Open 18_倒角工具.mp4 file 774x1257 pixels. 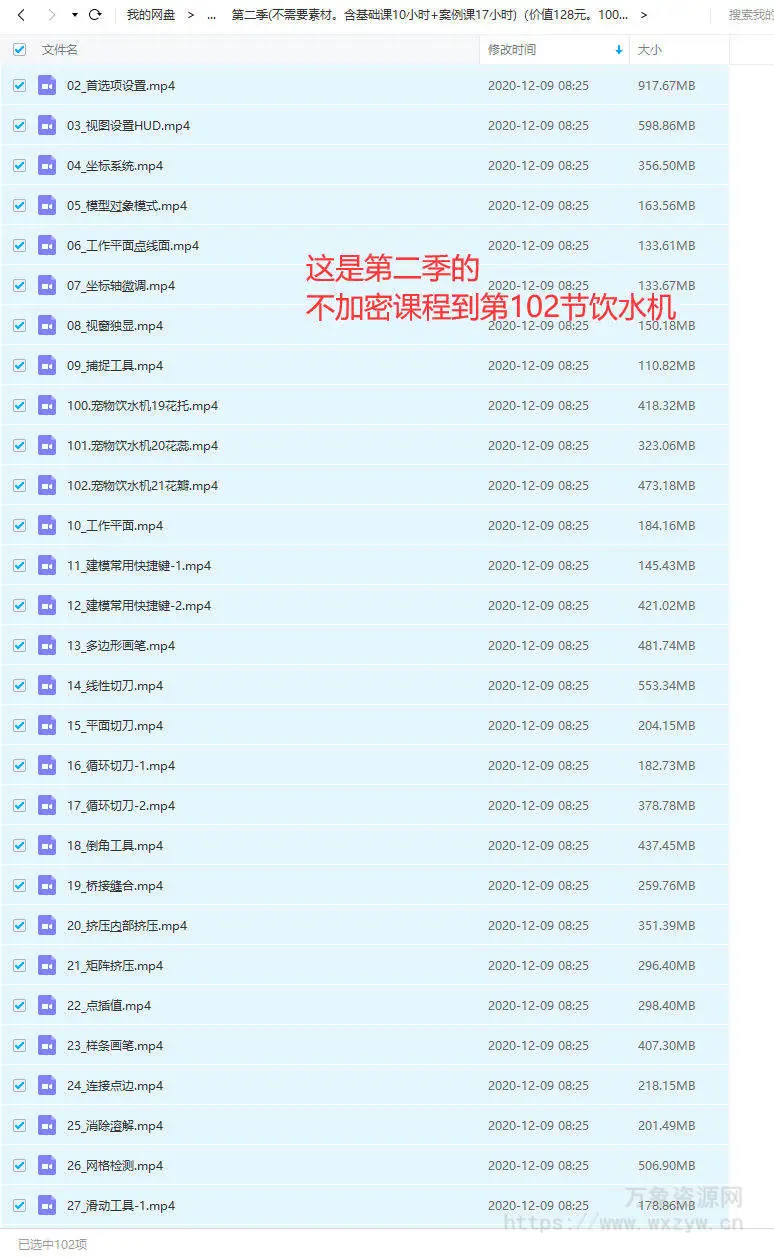(115, 846)
